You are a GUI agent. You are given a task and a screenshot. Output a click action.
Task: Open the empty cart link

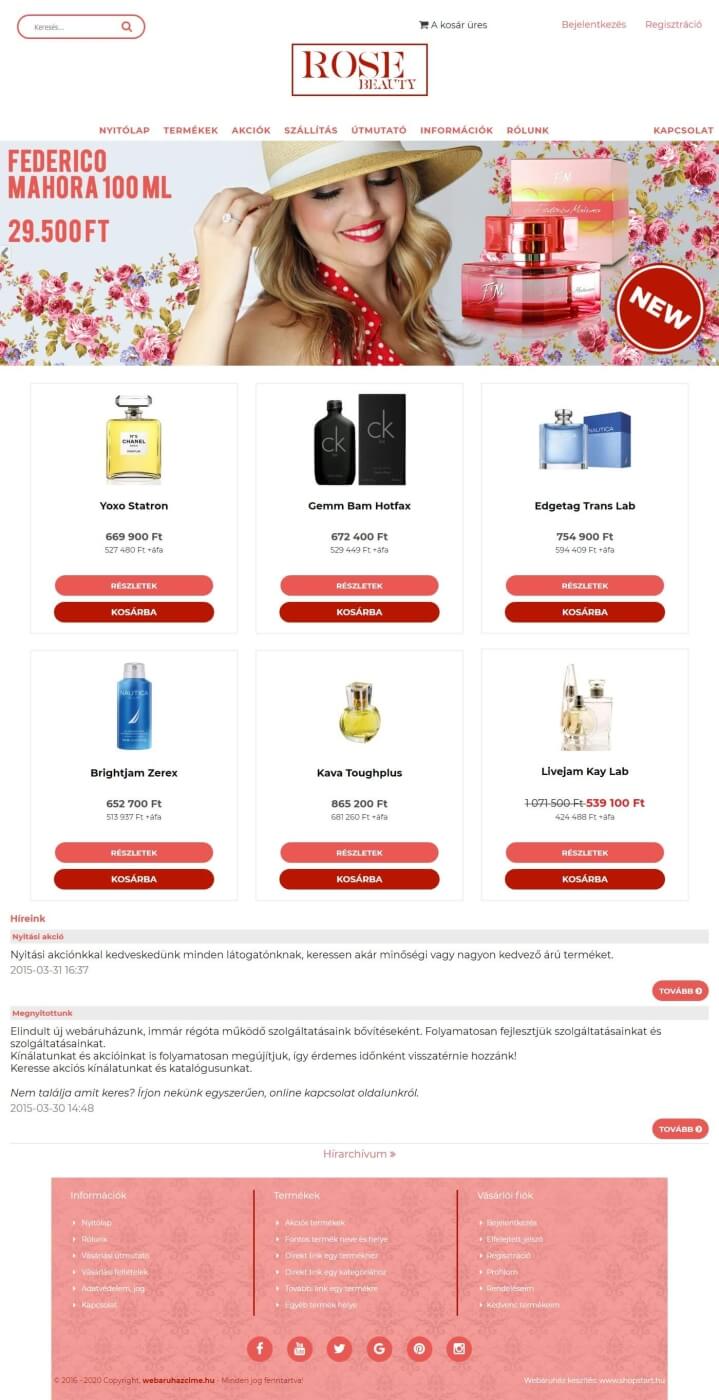tap(453, 25)
